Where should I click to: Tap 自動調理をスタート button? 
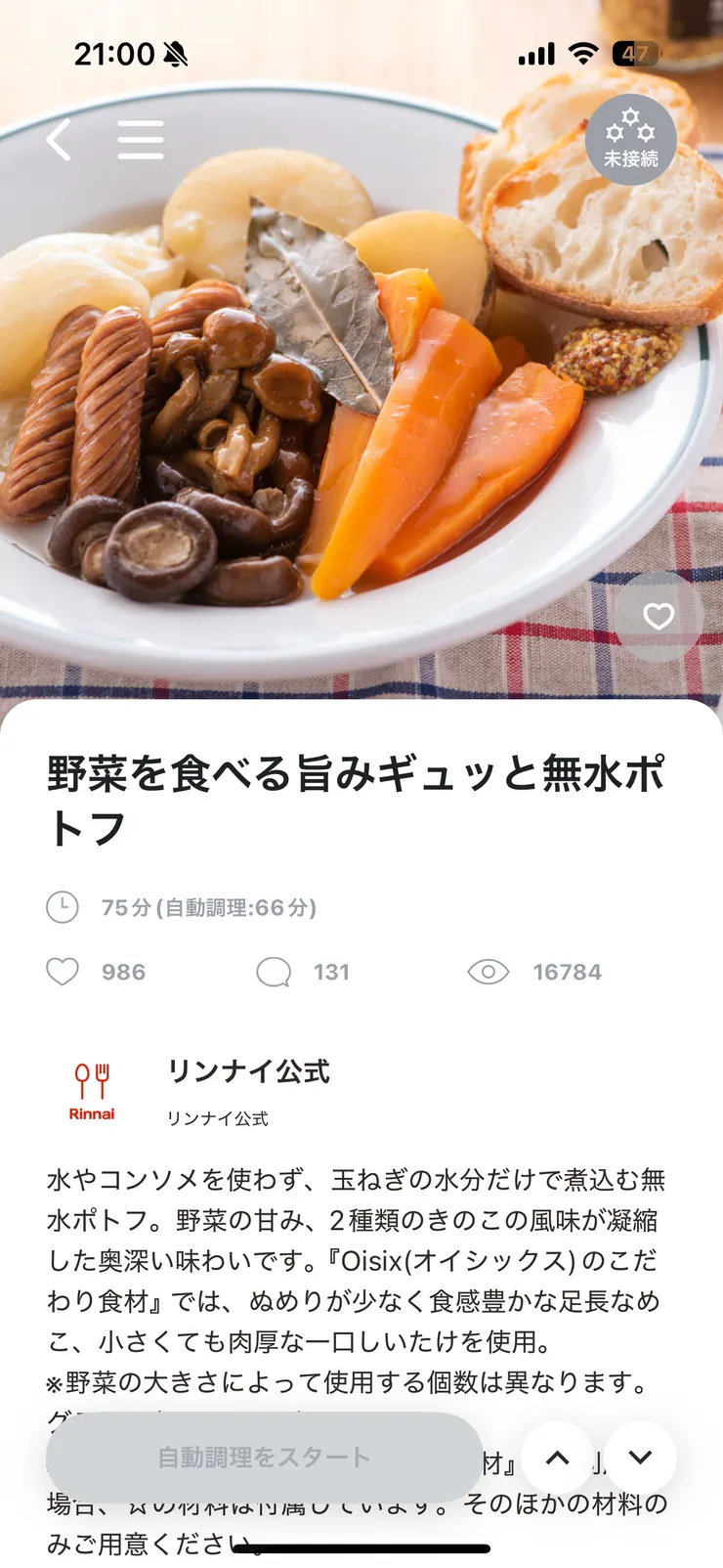point(264,1457)
